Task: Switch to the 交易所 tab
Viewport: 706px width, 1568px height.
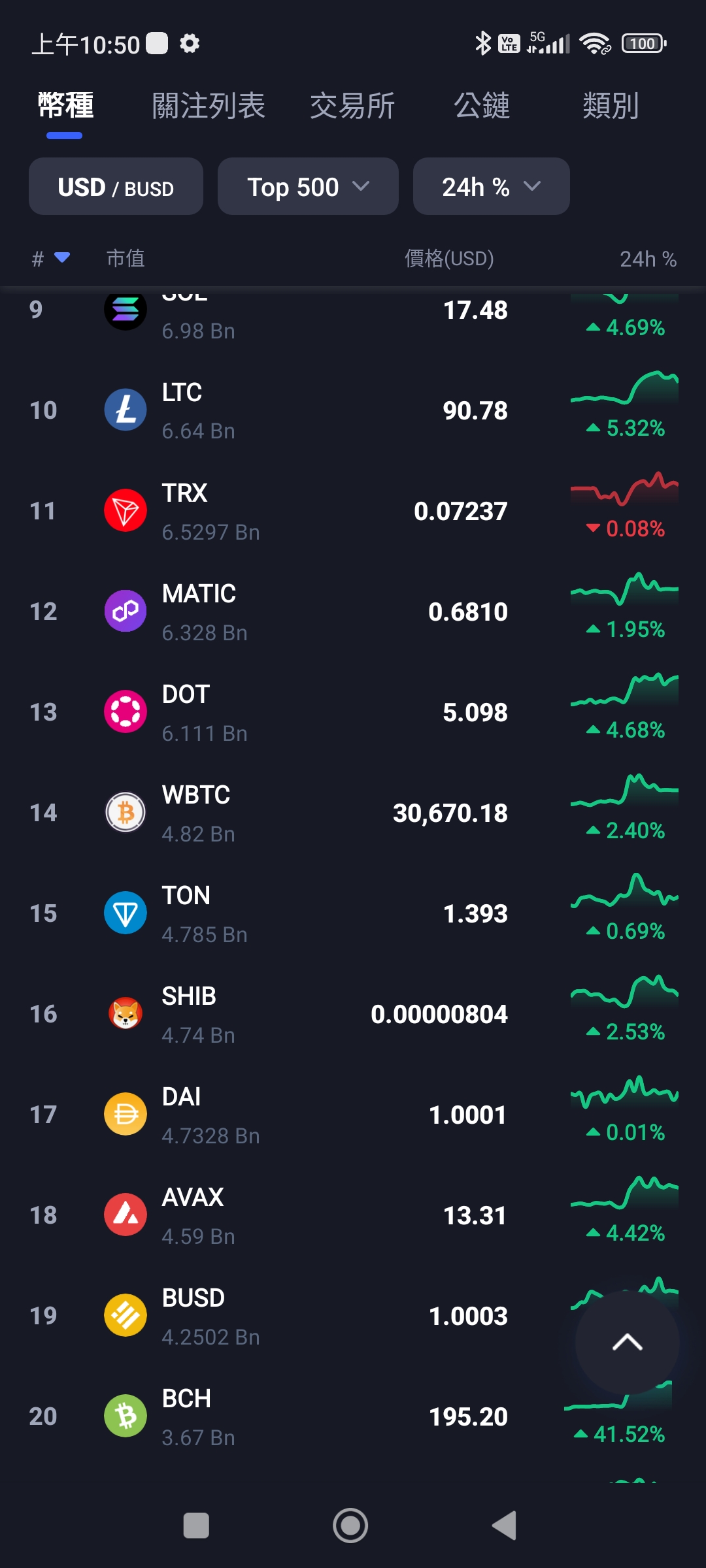Action: tap(352, 106)
